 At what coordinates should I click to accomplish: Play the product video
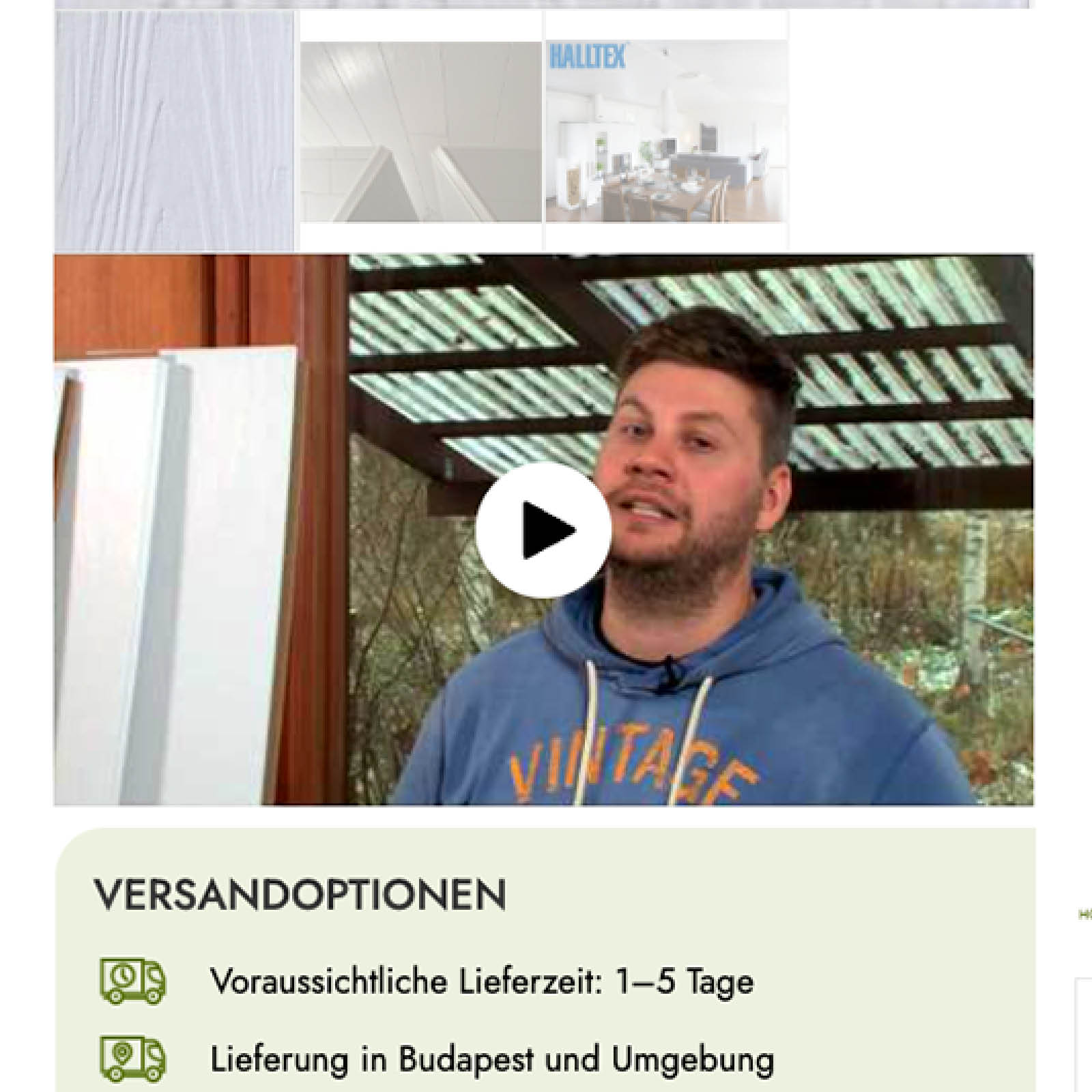(x=543, y=530)
